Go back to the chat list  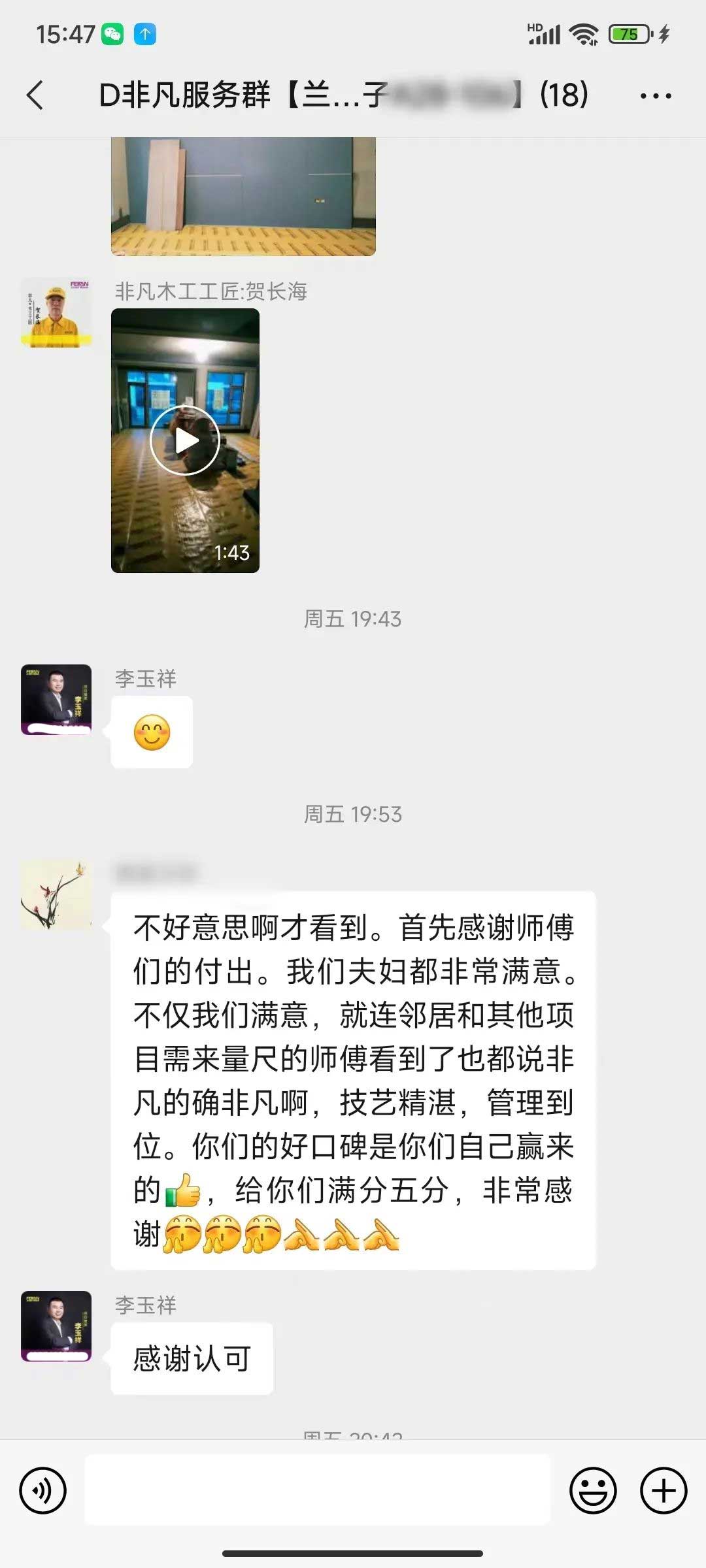35,95
